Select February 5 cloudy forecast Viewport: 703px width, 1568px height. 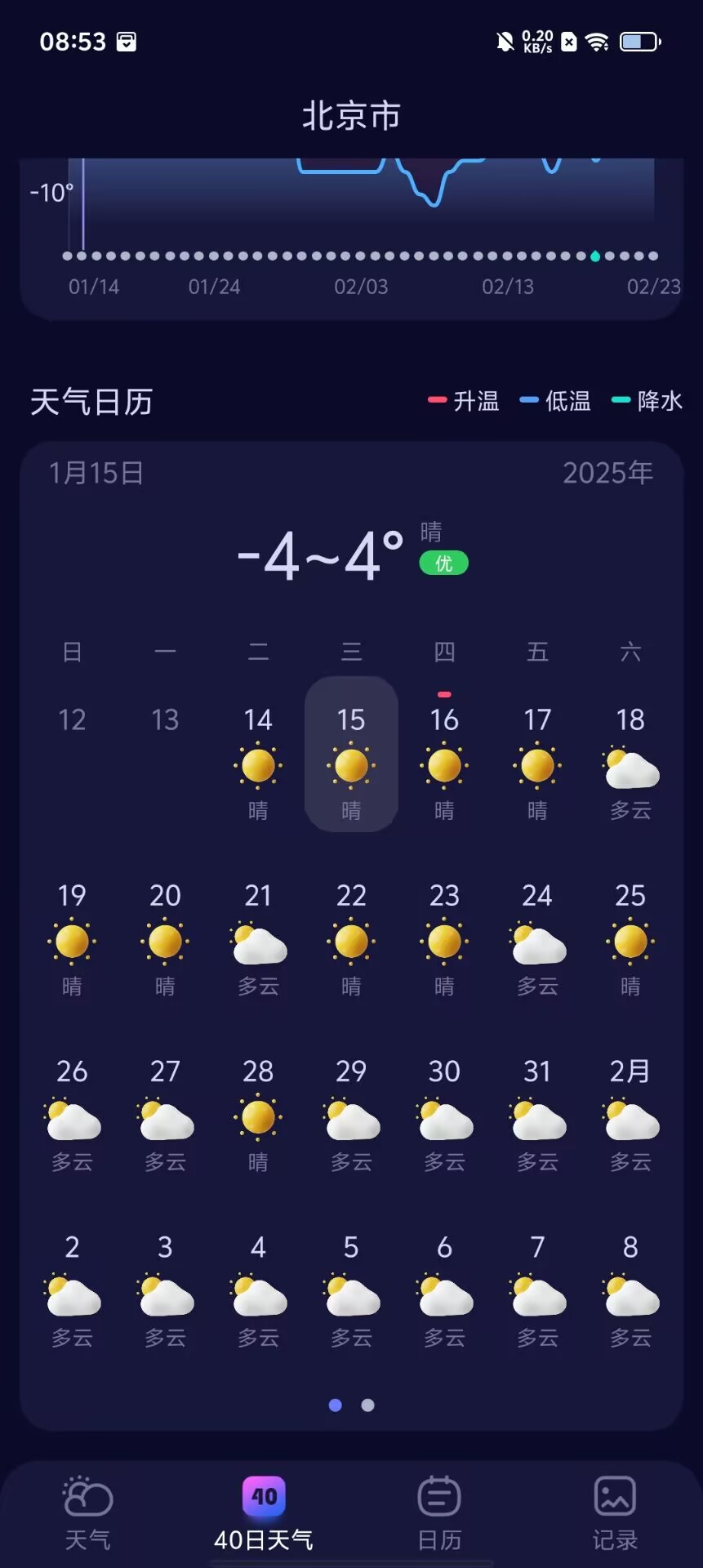[351, 1290]
